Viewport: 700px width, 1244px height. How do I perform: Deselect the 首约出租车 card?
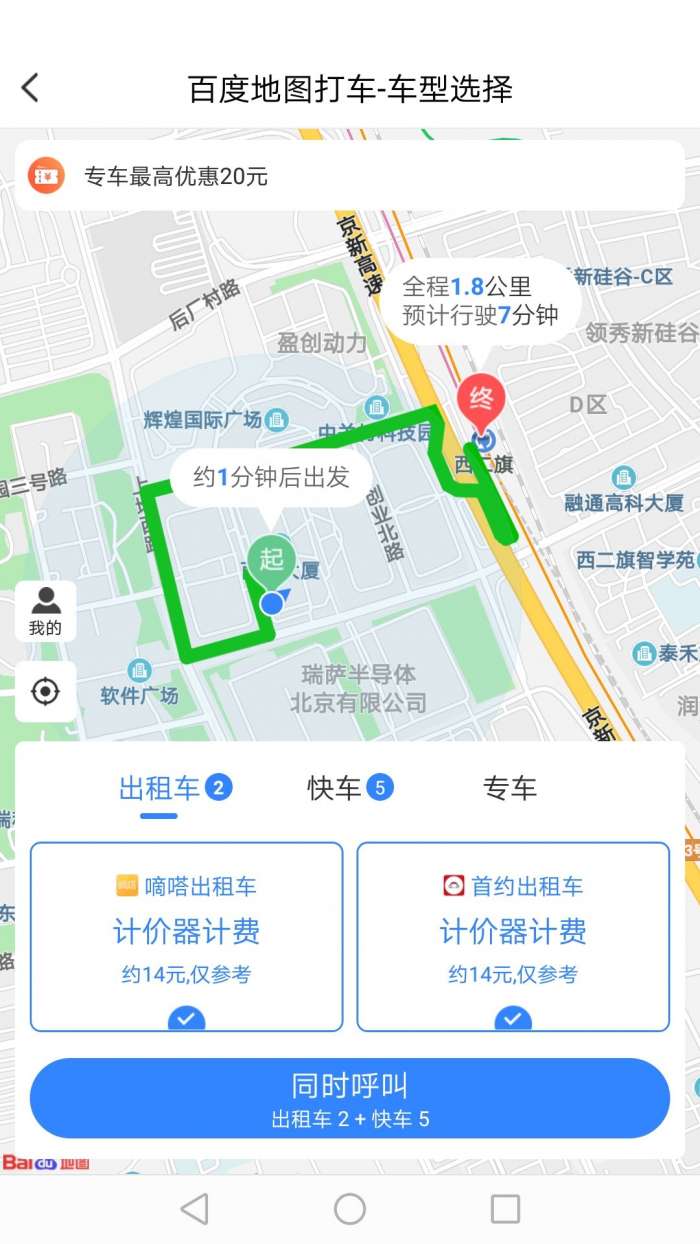pos(513,935)
